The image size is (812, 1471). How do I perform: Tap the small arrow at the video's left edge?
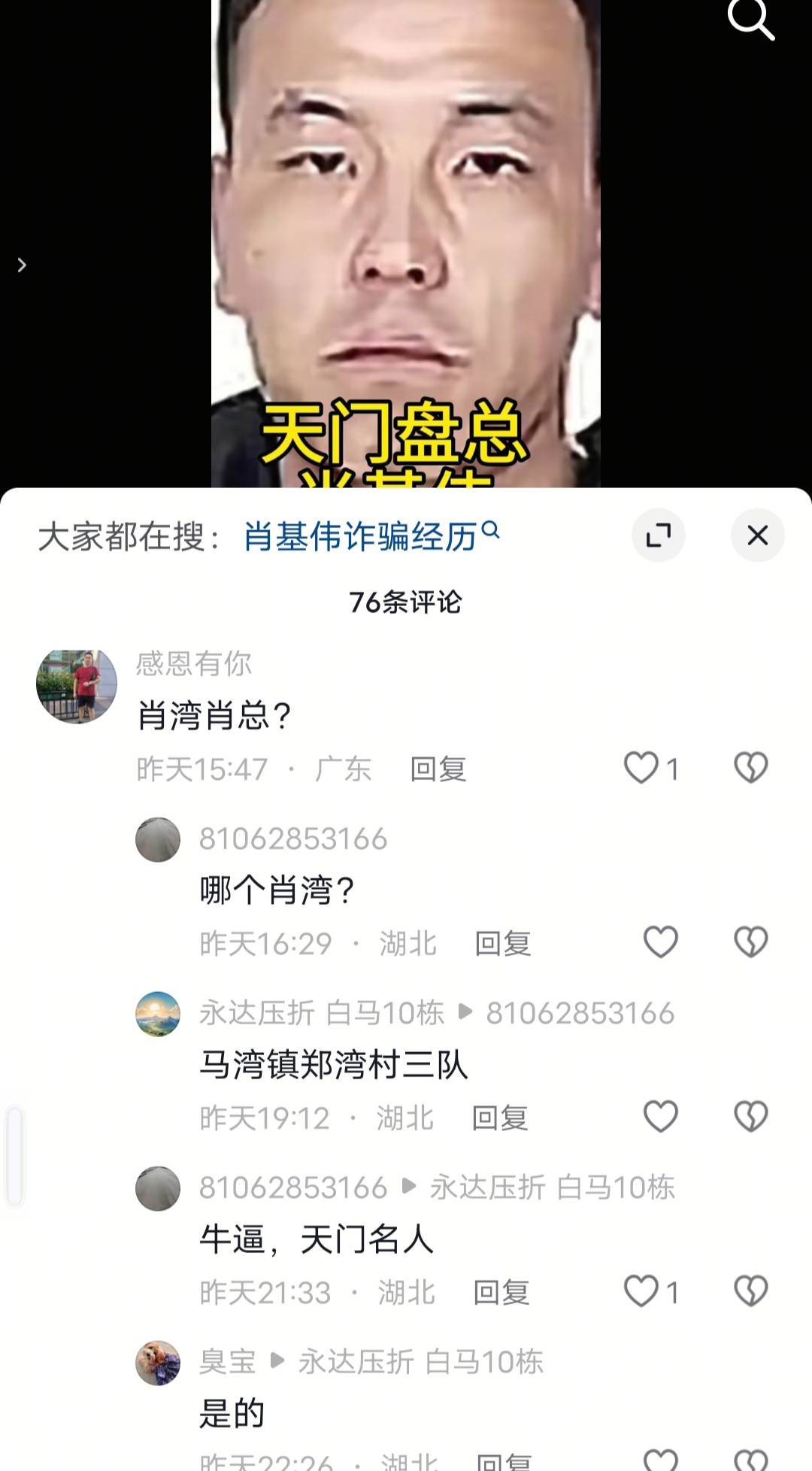click(x=22, y=265)
